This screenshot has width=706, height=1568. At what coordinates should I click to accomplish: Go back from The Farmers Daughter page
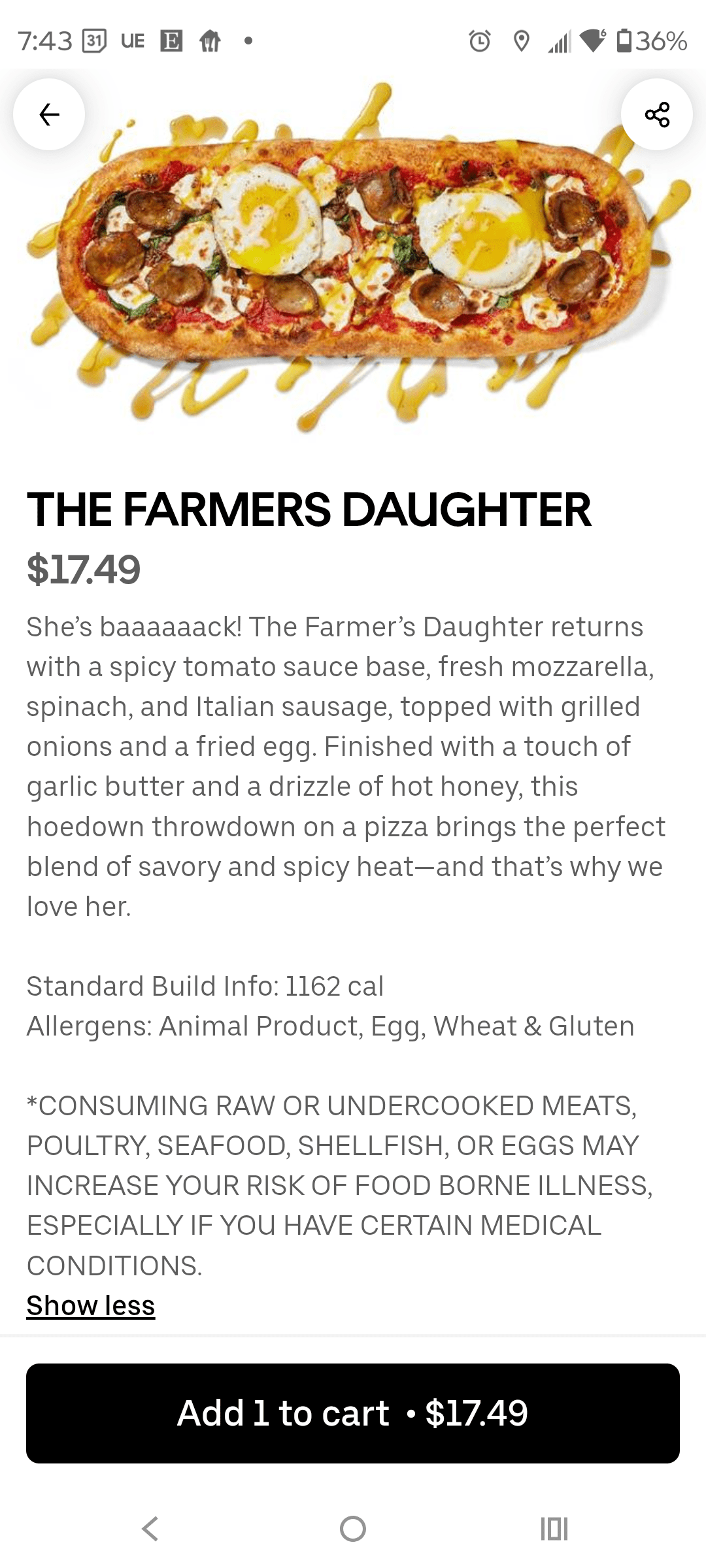pos(49,115)
